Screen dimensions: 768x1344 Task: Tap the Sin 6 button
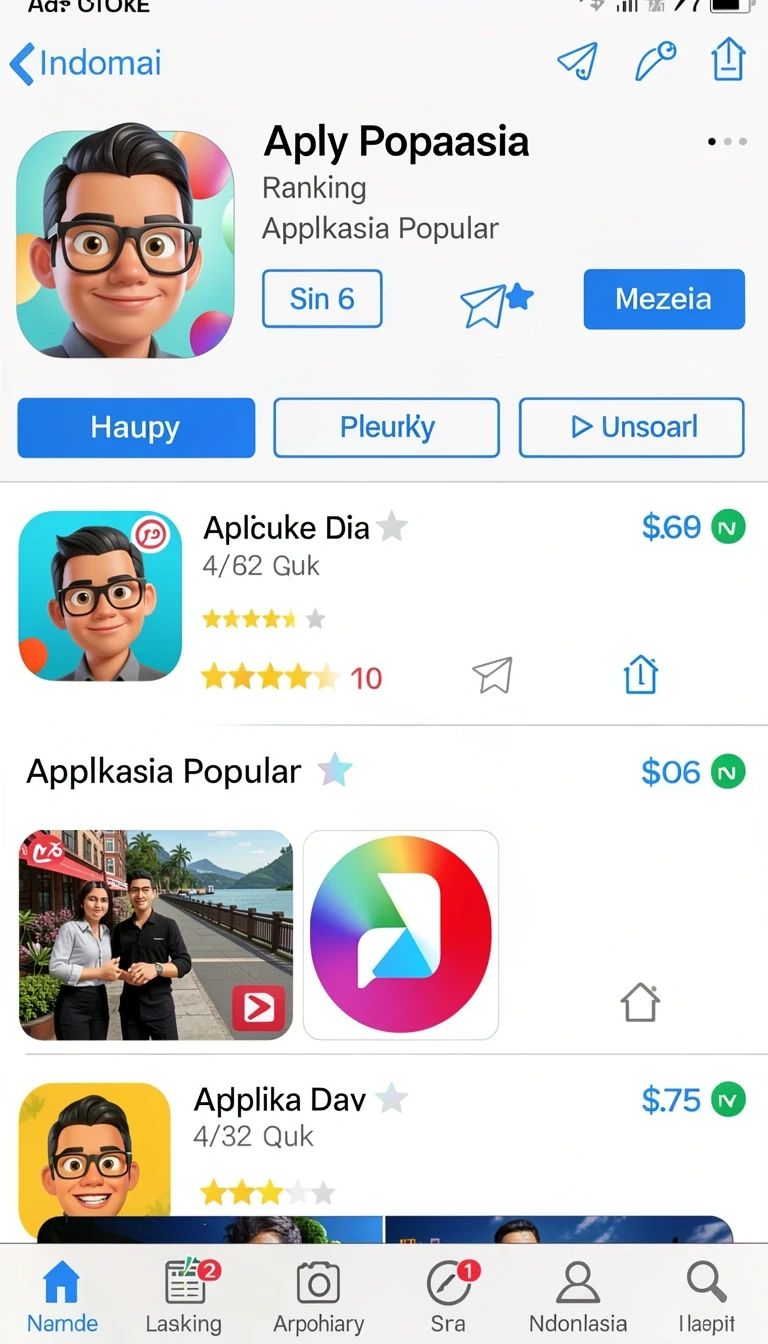(x=322, y=299)
